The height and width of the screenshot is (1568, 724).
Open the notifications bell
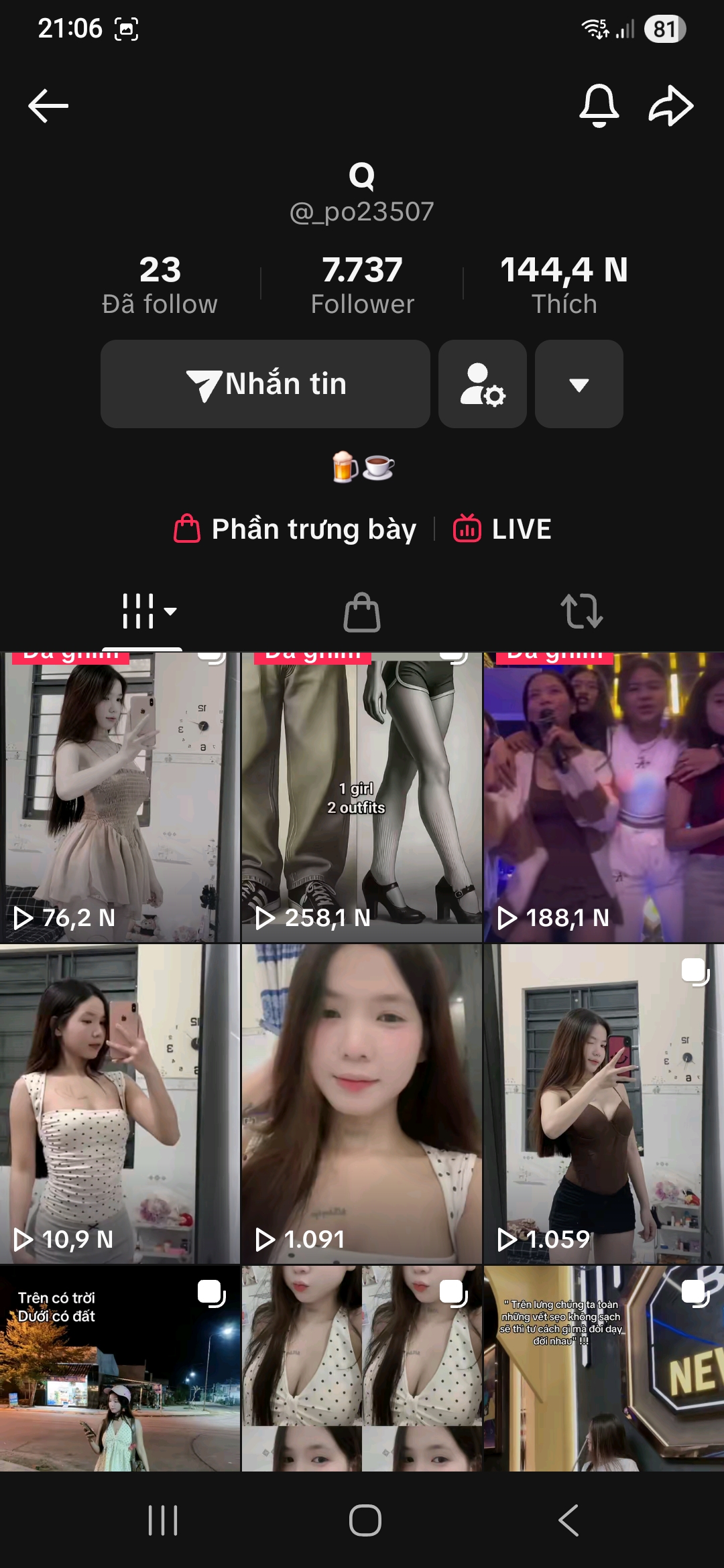[599, 106]
